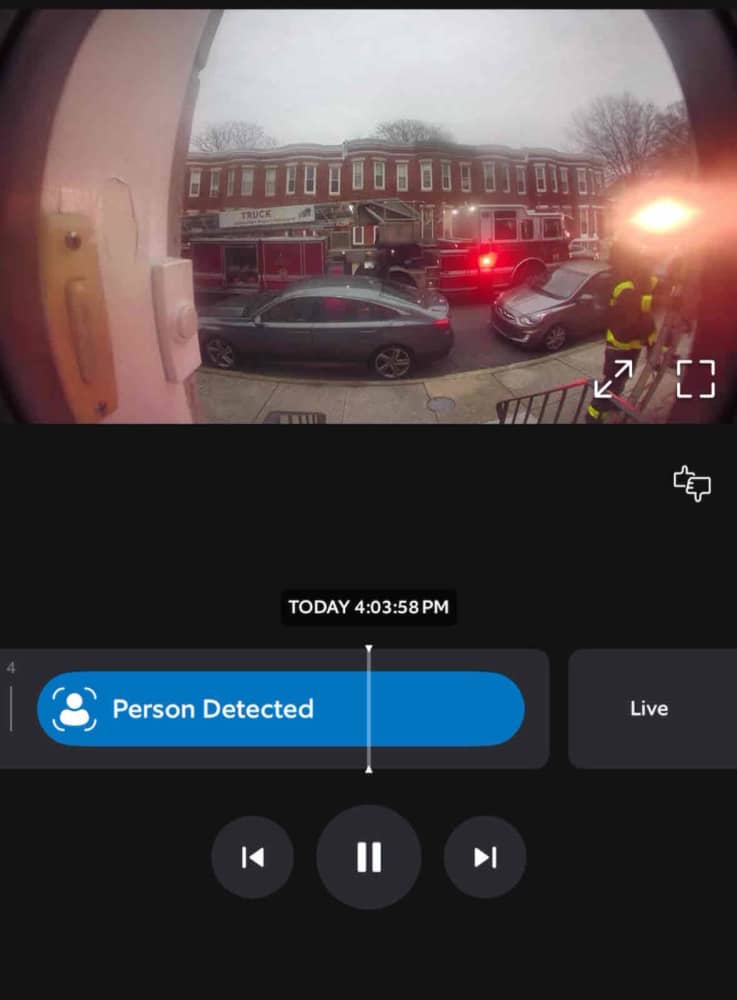Viewport: 737px width, 1000px height.
Task: Open the thumbs up/down feedback icon
Action: click(692, 483)
